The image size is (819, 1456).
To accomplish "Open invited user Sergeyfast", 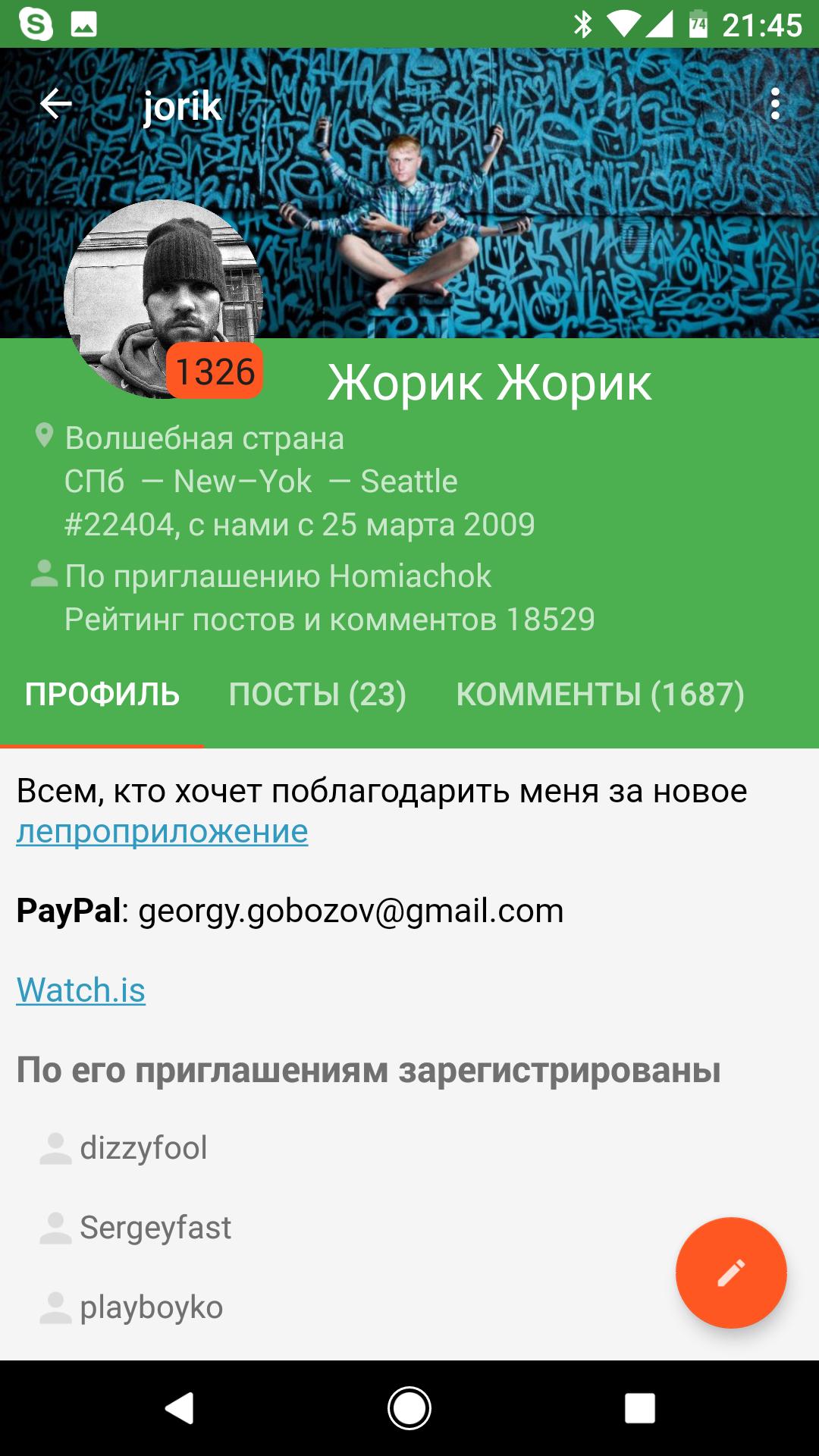I will point(155,1227).
